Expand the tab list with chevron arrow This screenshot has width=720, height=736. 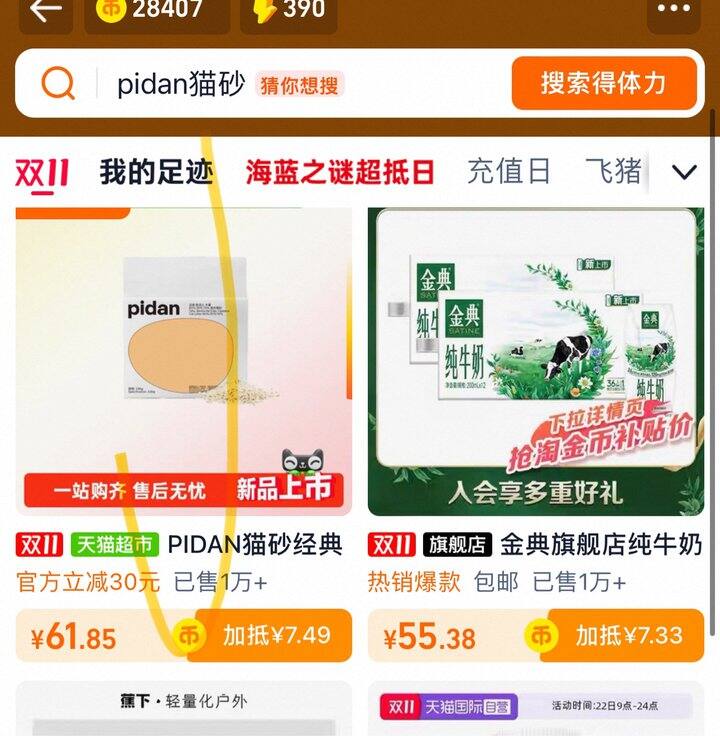click(x=684, y=172)
